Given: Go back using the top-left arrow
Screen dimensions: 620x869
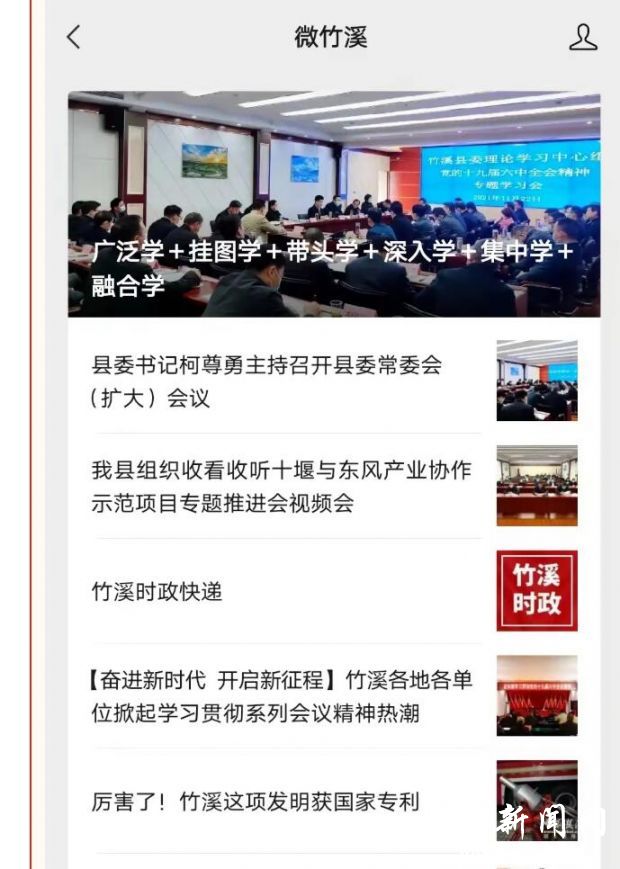Looking at the screenshot, I should pyautogui.click(x=73, y=38).
